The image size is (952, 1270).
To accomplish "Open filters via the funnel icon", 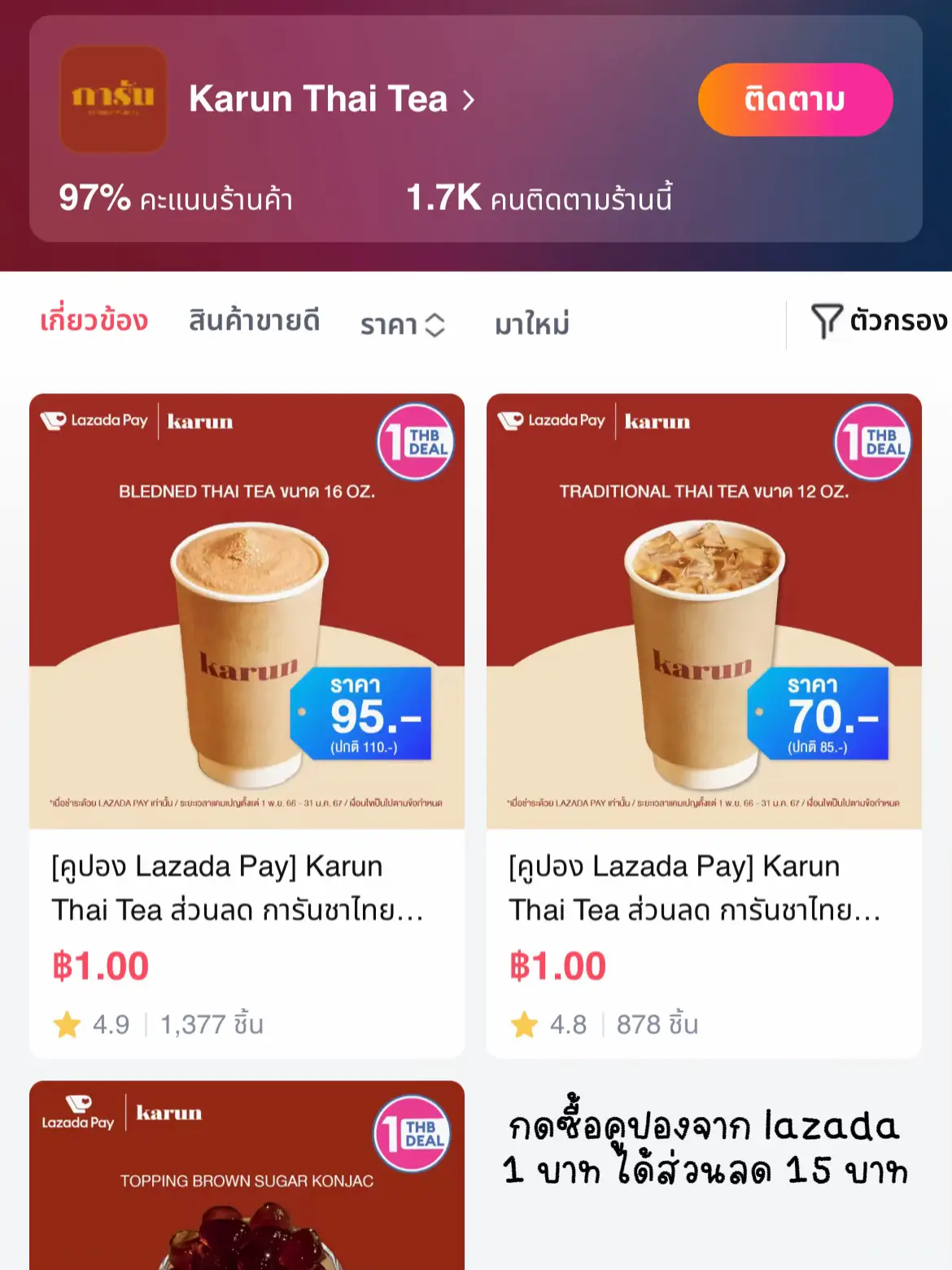I will click(x=828, y=322).
